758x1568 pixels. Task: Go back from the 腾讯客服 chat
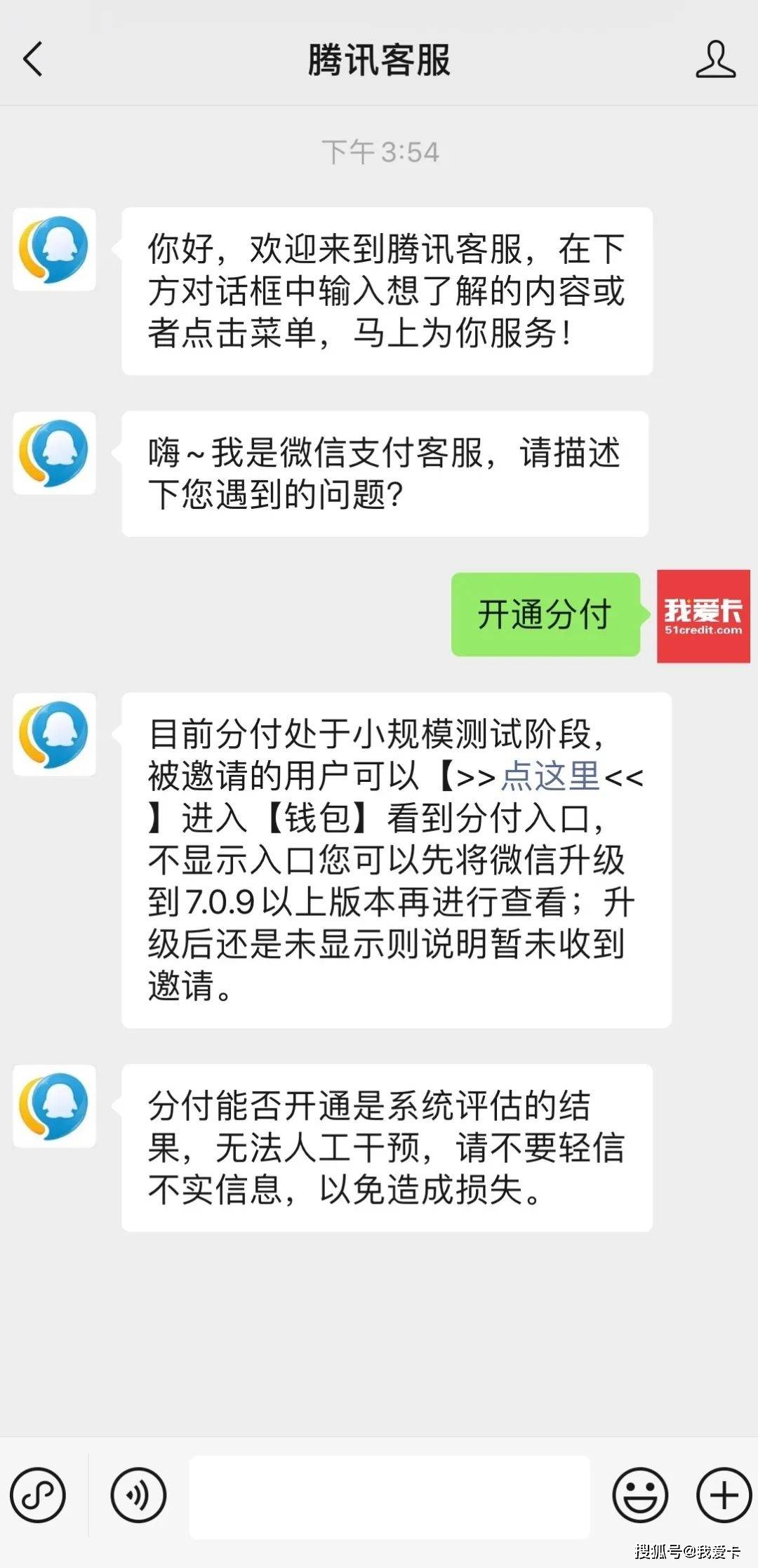click(x=33, y=58)
